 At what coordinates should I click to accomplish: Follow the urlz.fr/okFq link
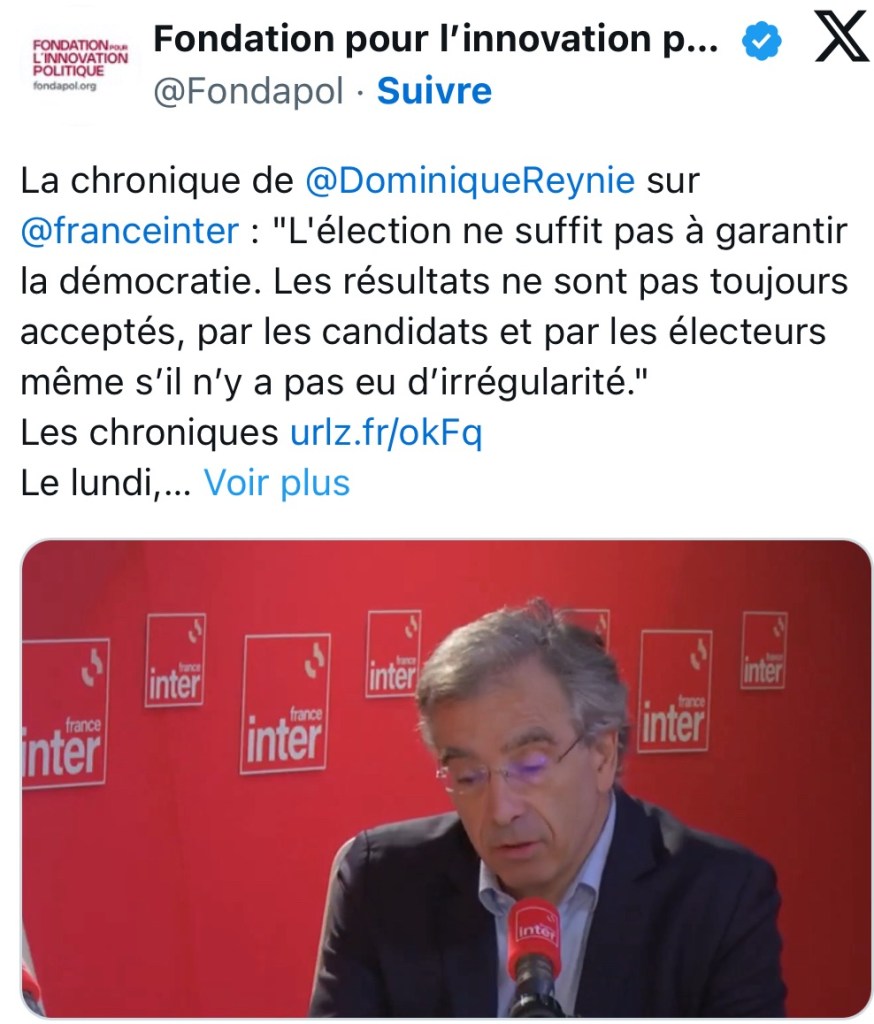click(385, 434)
